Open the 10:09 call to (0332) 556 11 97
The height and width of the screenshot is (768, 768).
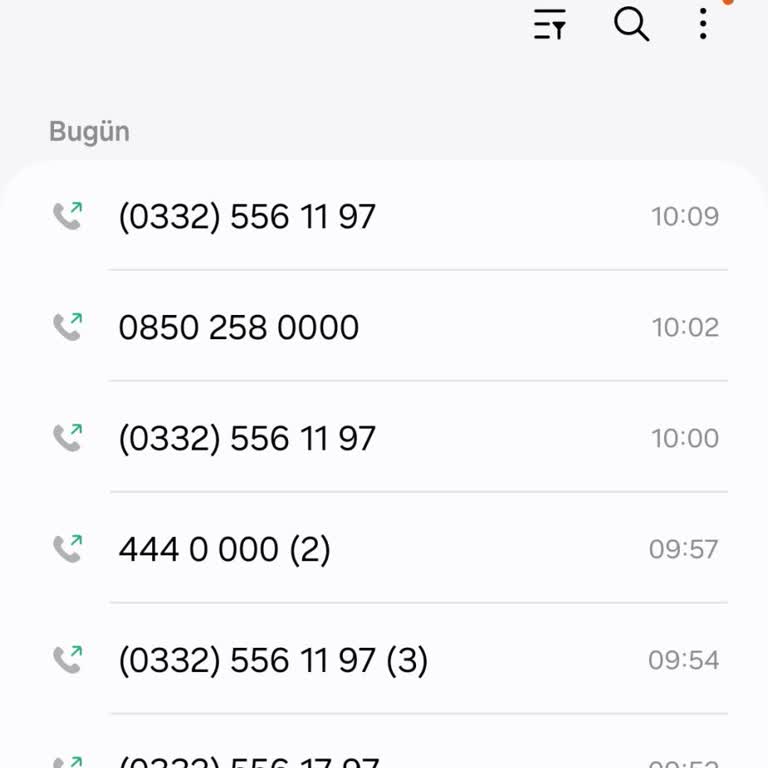pos(384,216)
